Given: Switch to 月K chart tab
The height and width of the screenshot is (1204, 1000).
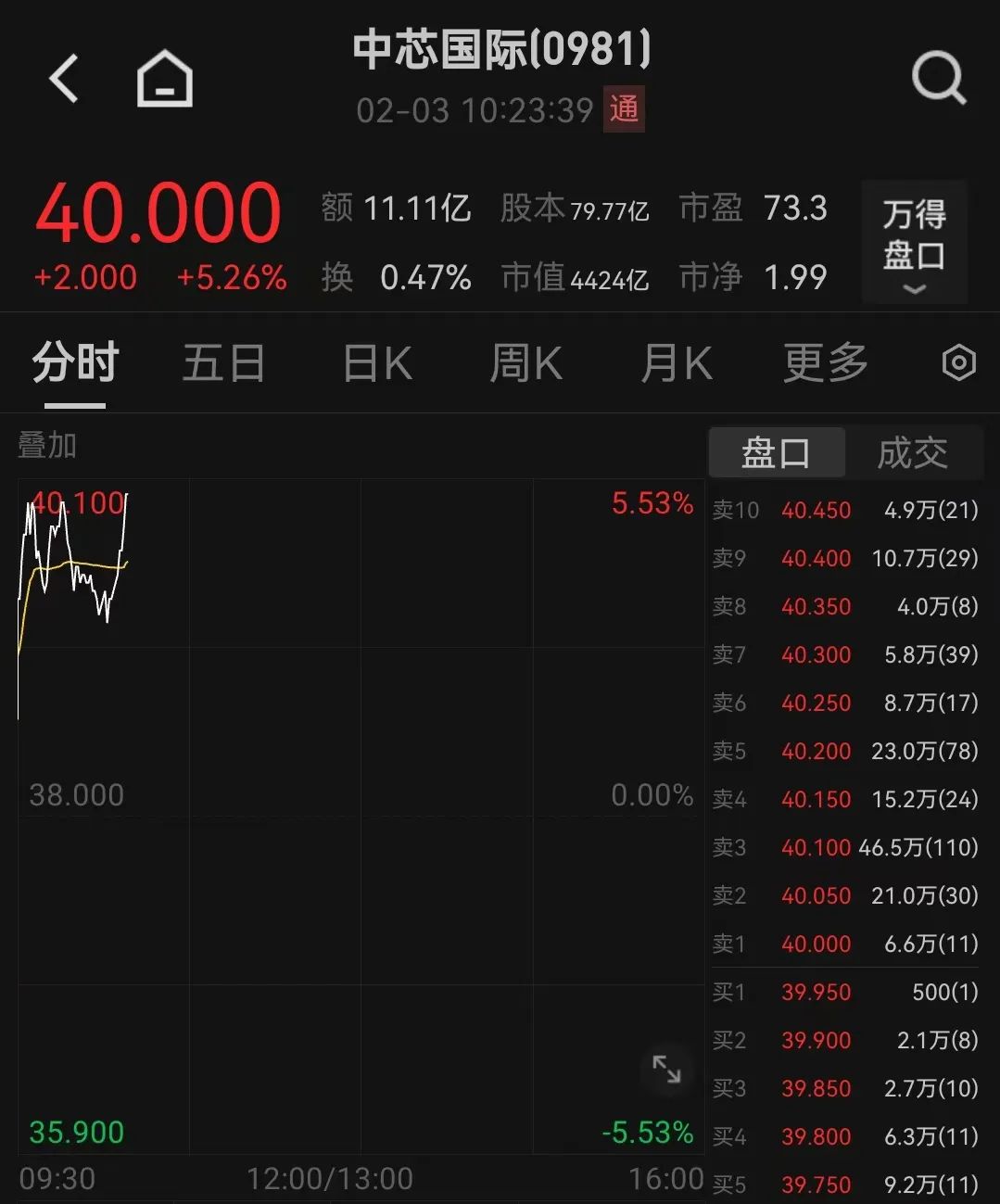Looking at the screenshot, I should click(677, 362).
